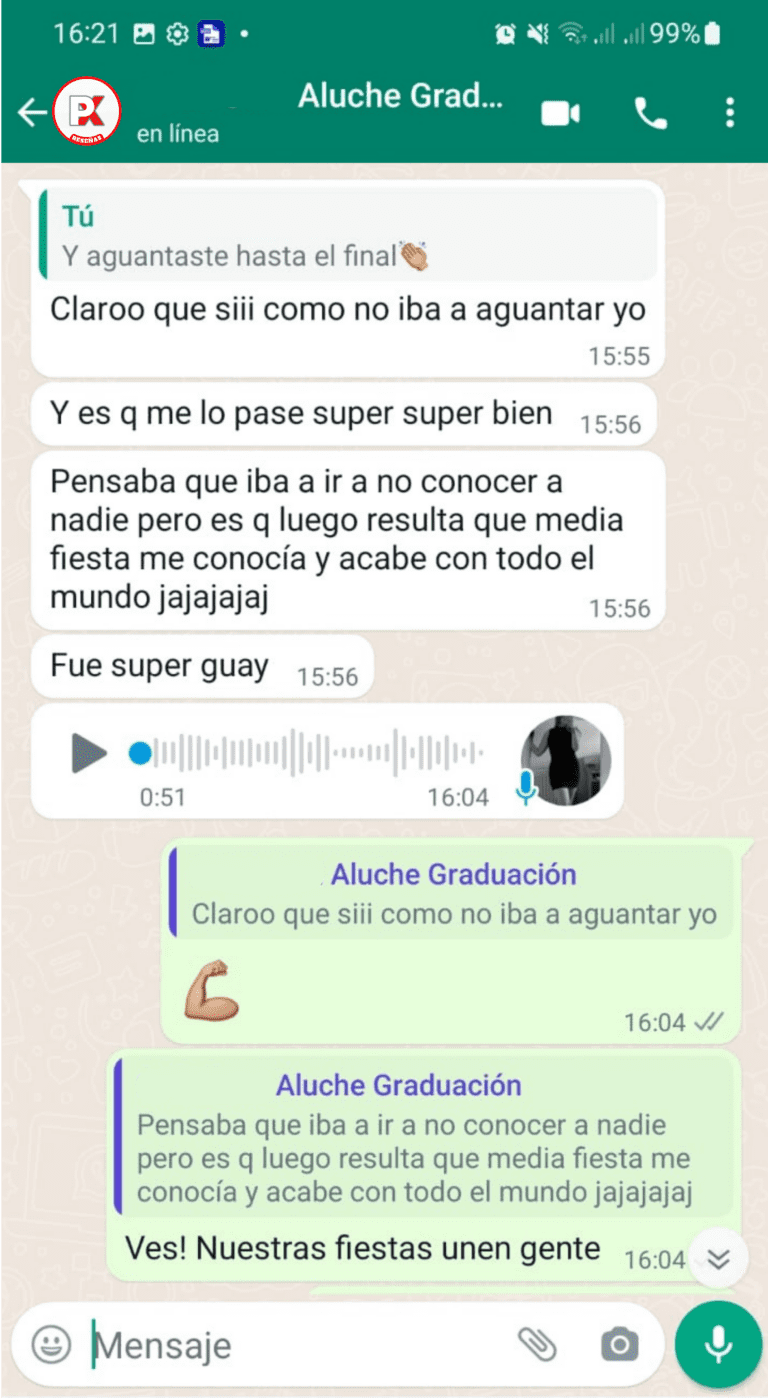This screenshot has width=768, height=1398.
Task: Focus the Mensaje text field
Action: point(300,1345)
